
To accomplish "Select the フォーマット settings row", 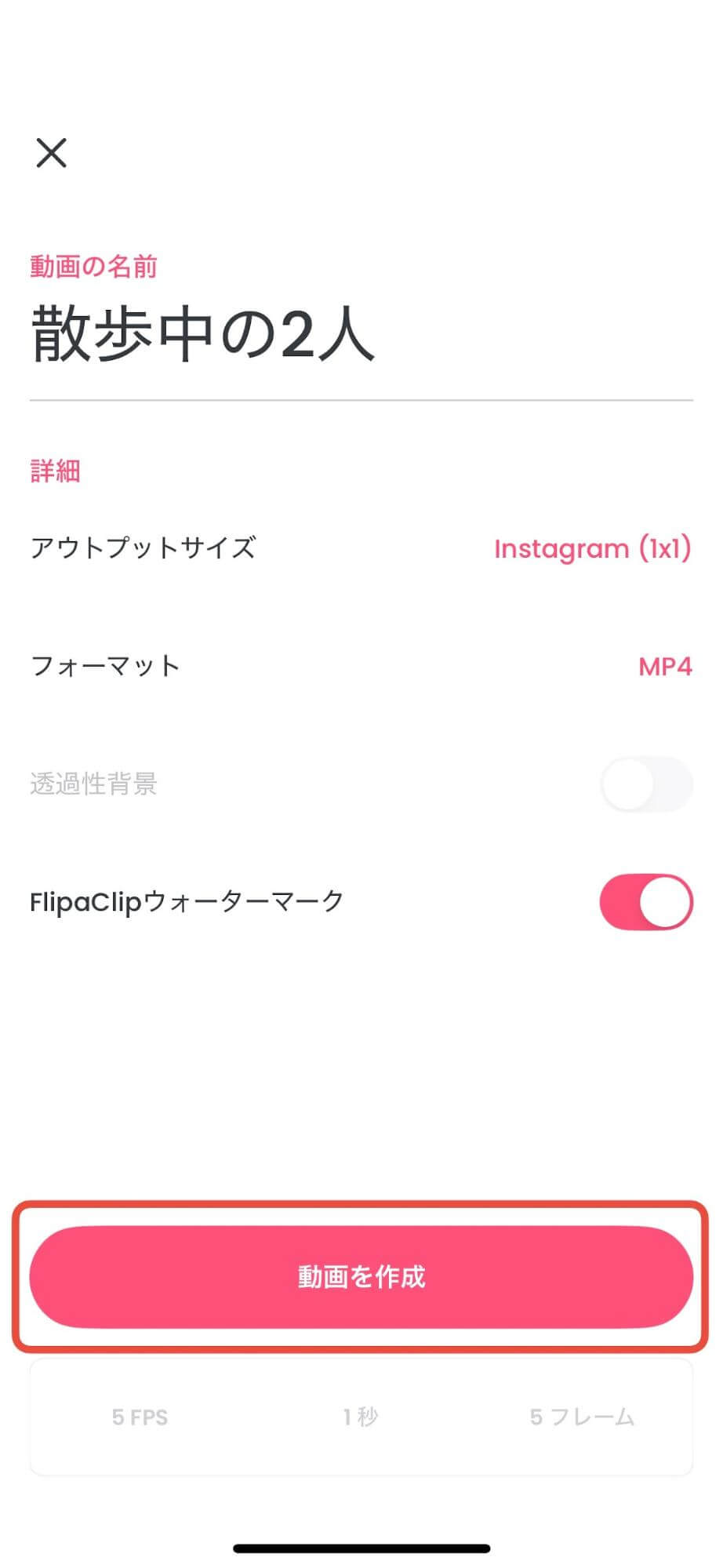I will 361,667.
